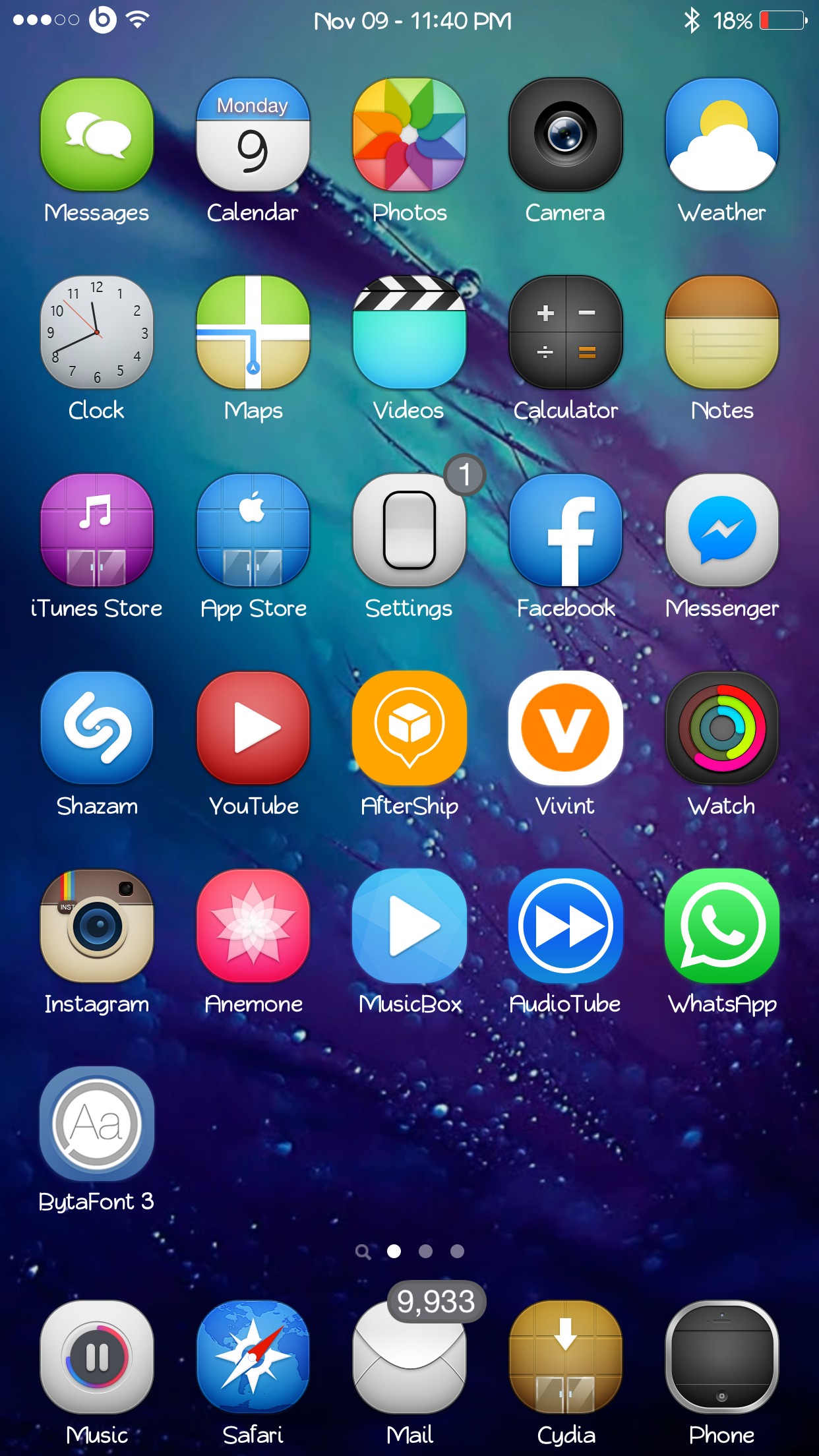
Task: Open Photos
Action: [x=409, y=135]
